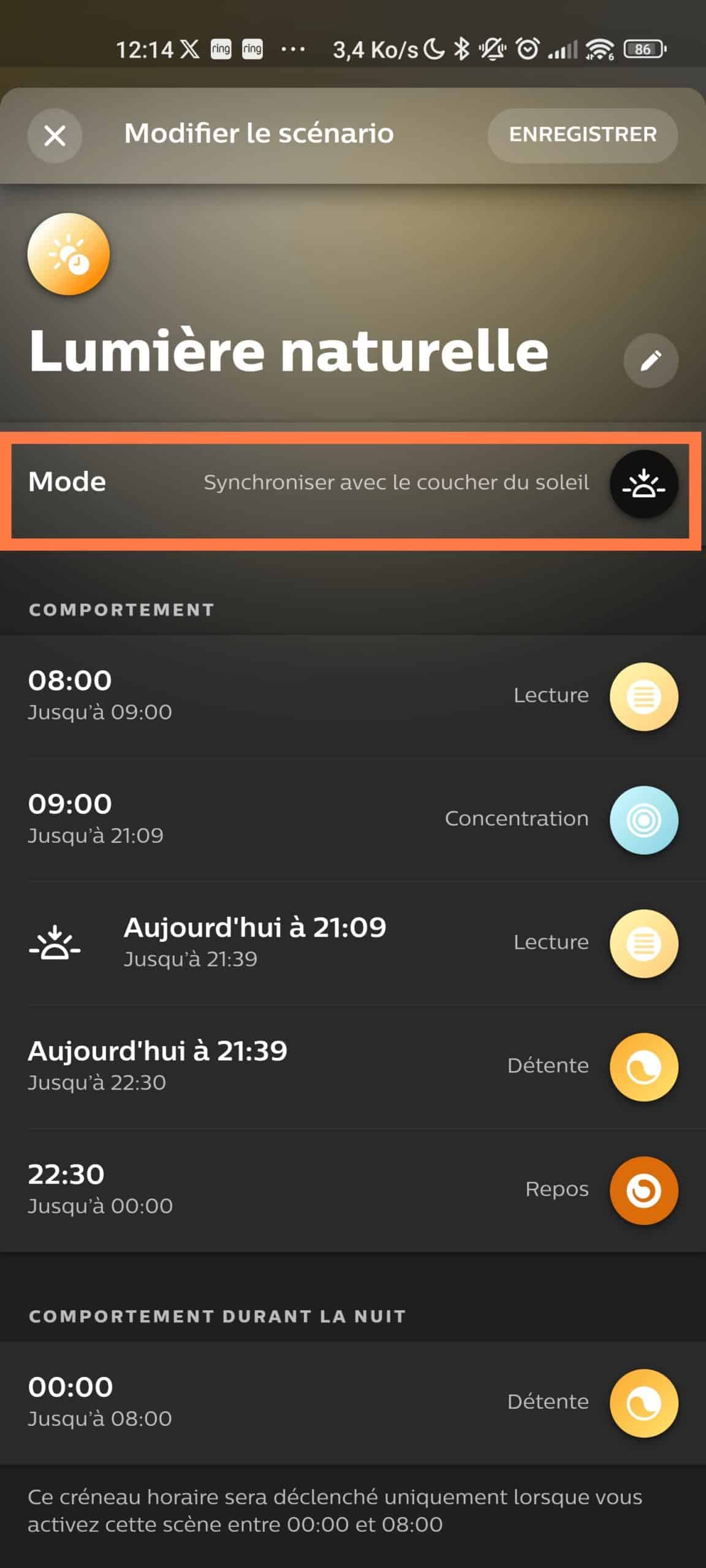Open the 09:00 Concentration time slot

tap(353, 820)
